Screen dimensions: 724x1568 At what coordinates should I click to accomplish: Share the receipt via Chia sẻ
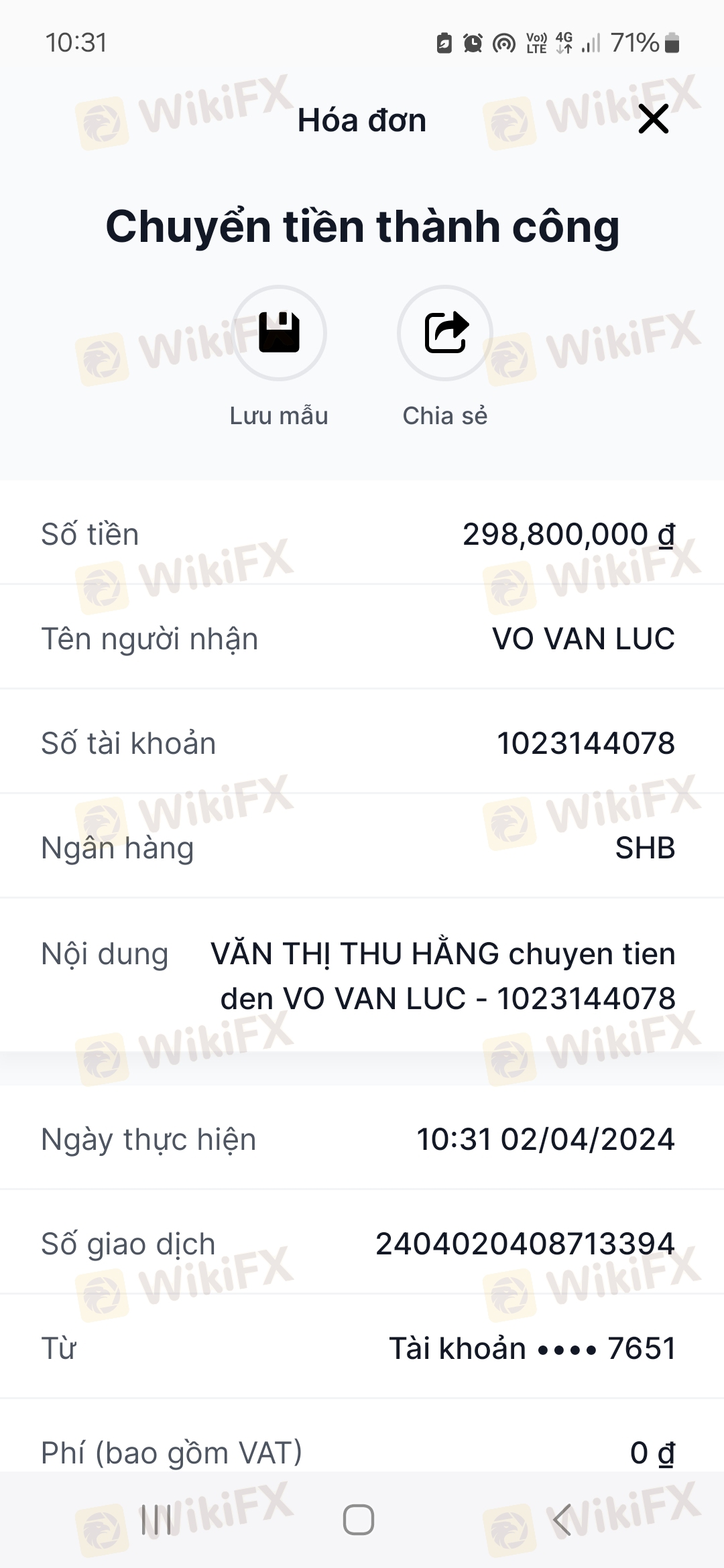pos(445,333)
